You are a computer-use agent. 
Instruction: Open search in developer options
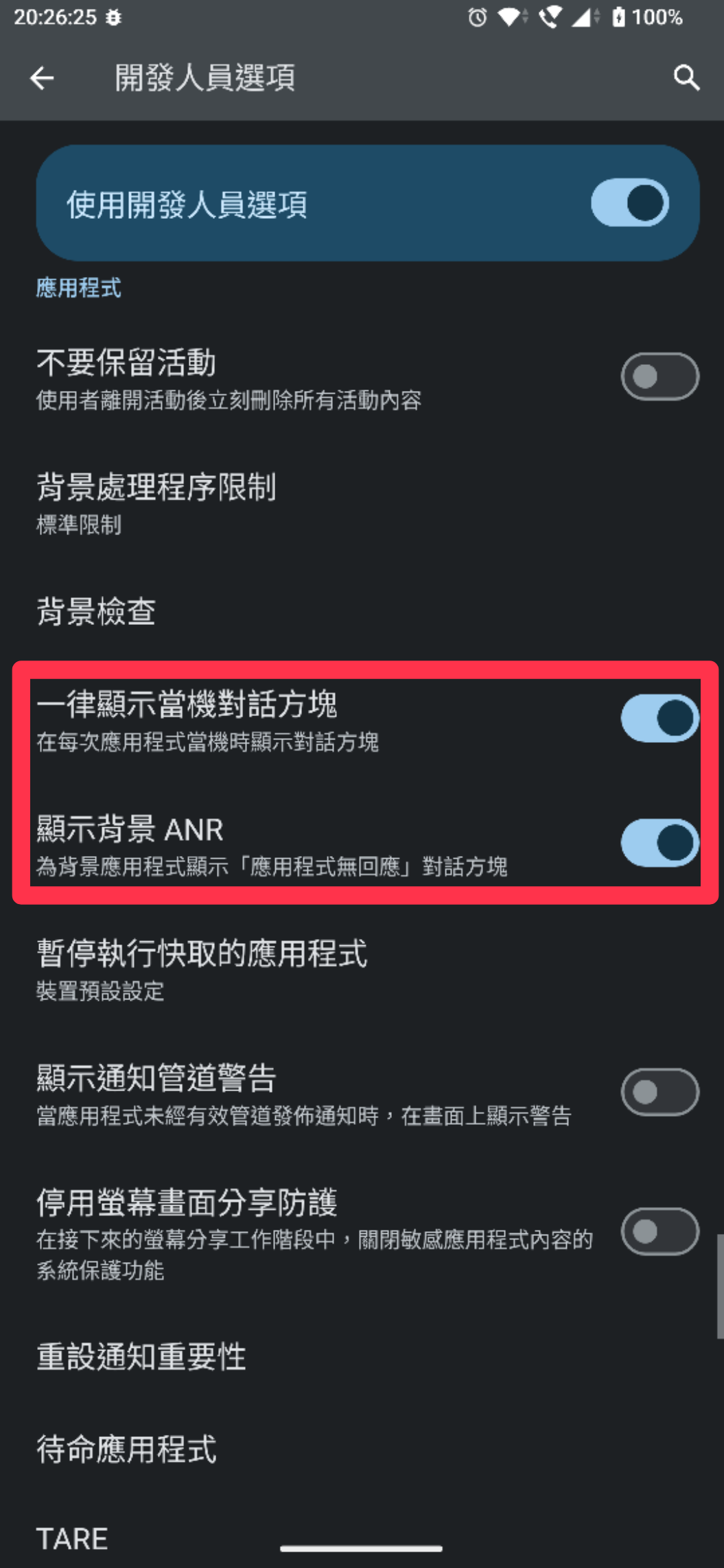click(x=686, y=78)
